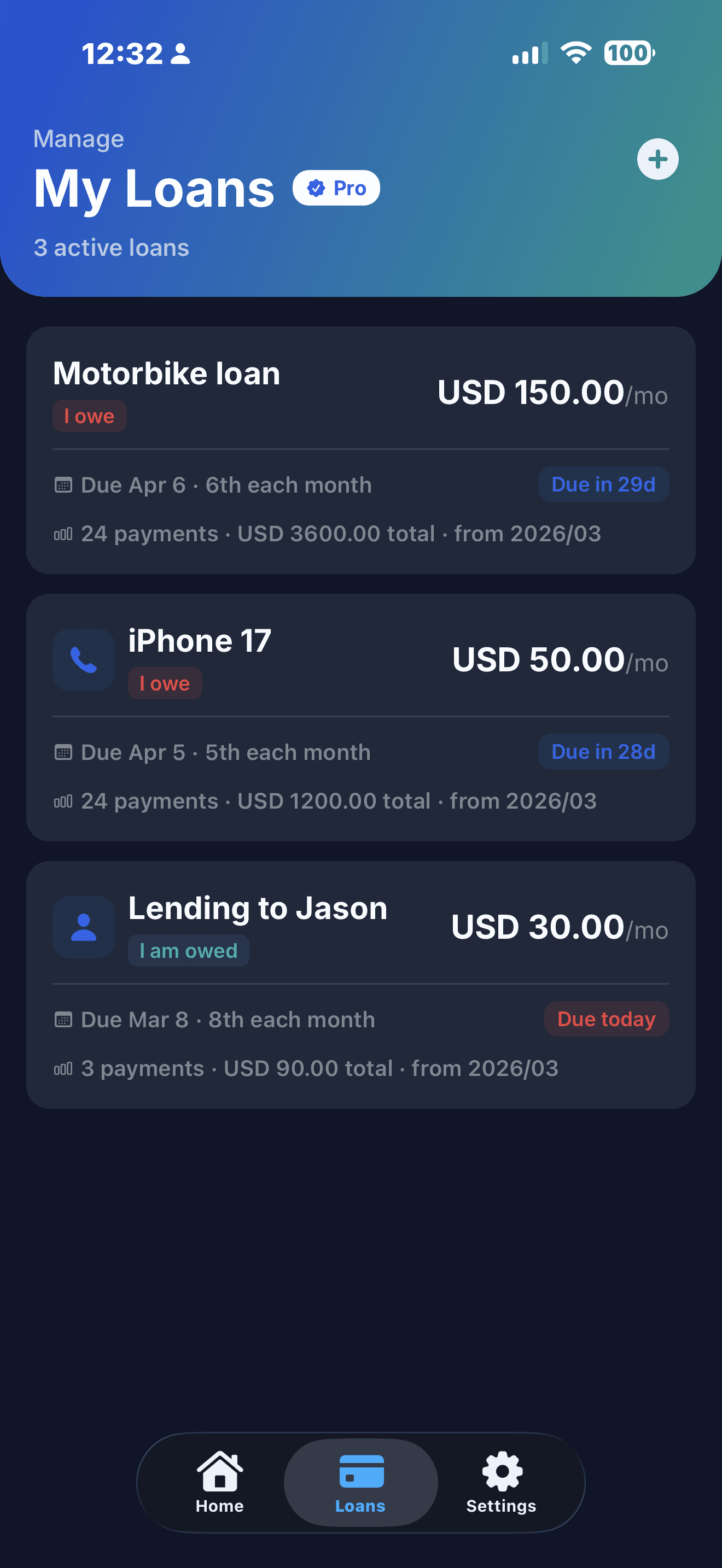Tap the phone icon on the iPhone 17 loan
This screenshot has width=722, height=1568.
coord(83,659)
